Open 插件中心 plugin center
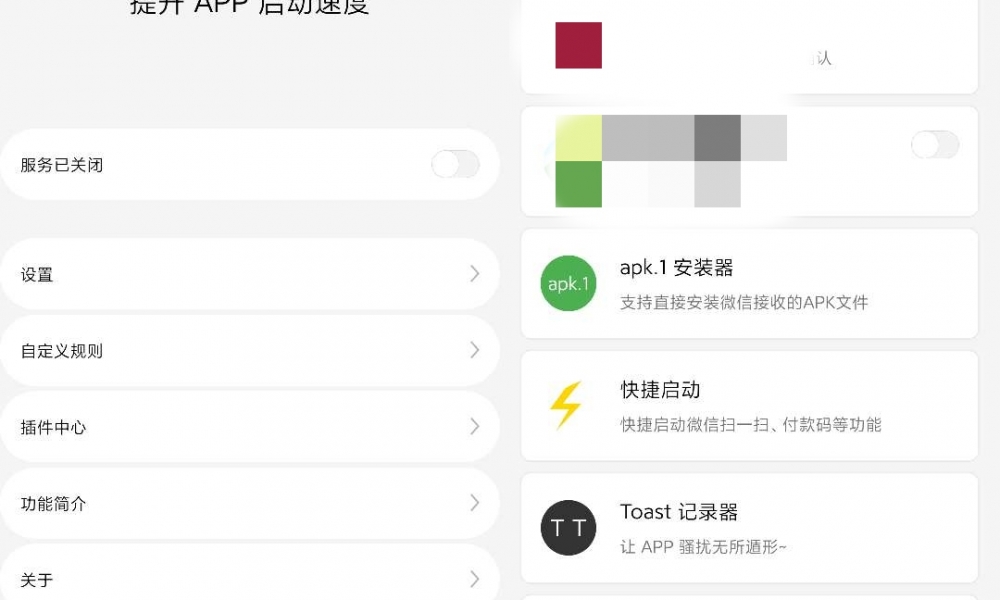This screenshot has height=600, width=1000. [249, 427]
